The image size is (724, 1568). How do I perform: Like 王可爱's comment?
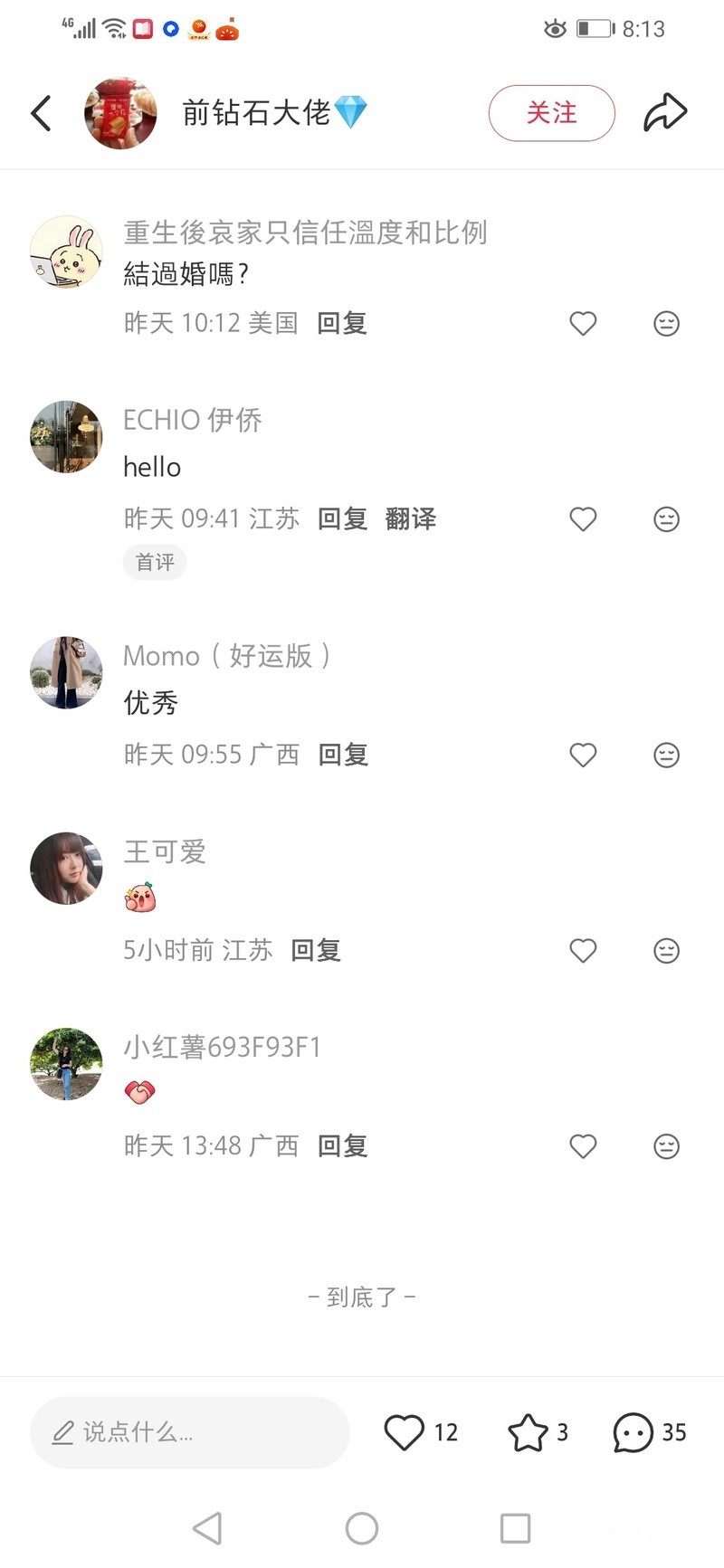point(583,950)
